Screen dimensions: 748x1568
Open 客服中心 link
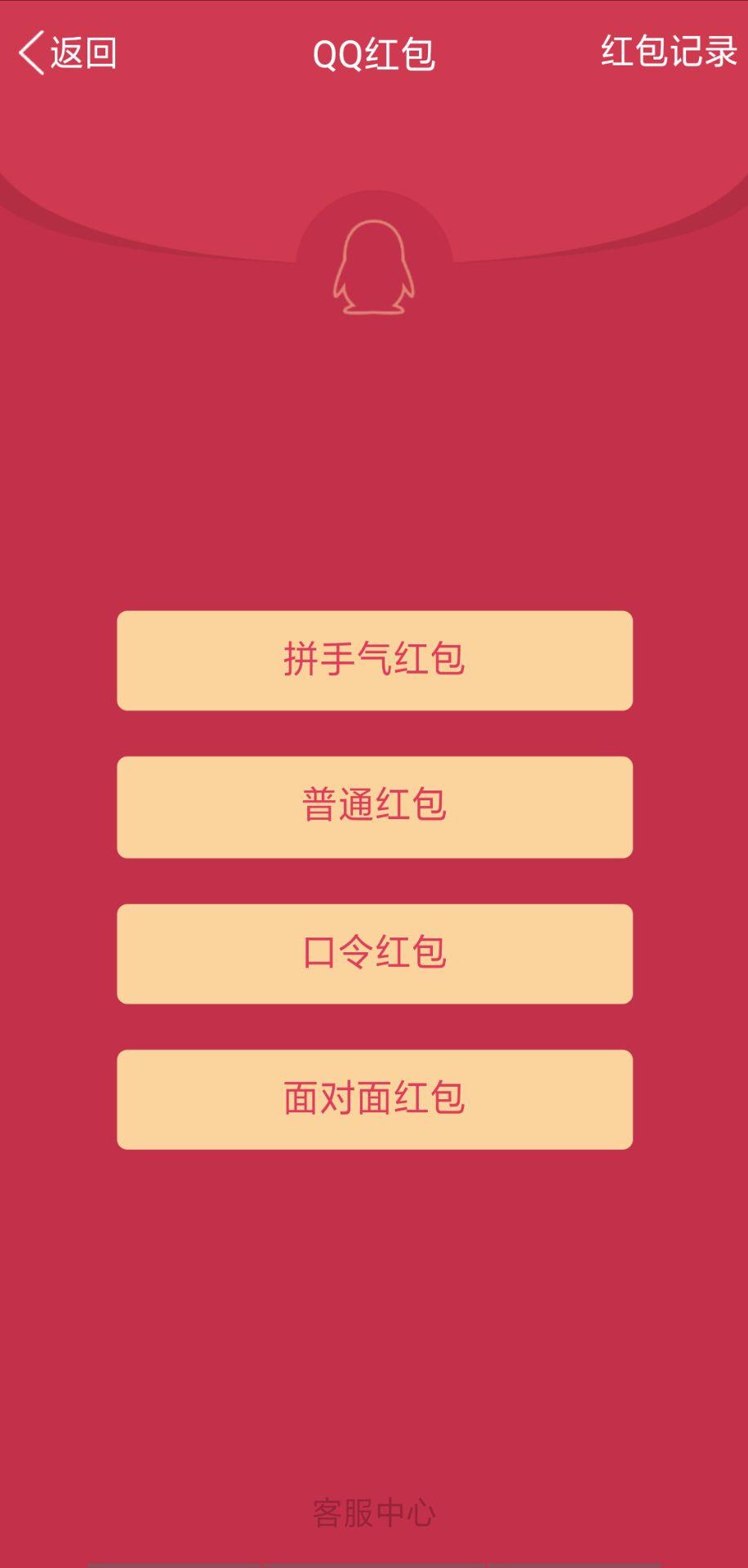374,1512
